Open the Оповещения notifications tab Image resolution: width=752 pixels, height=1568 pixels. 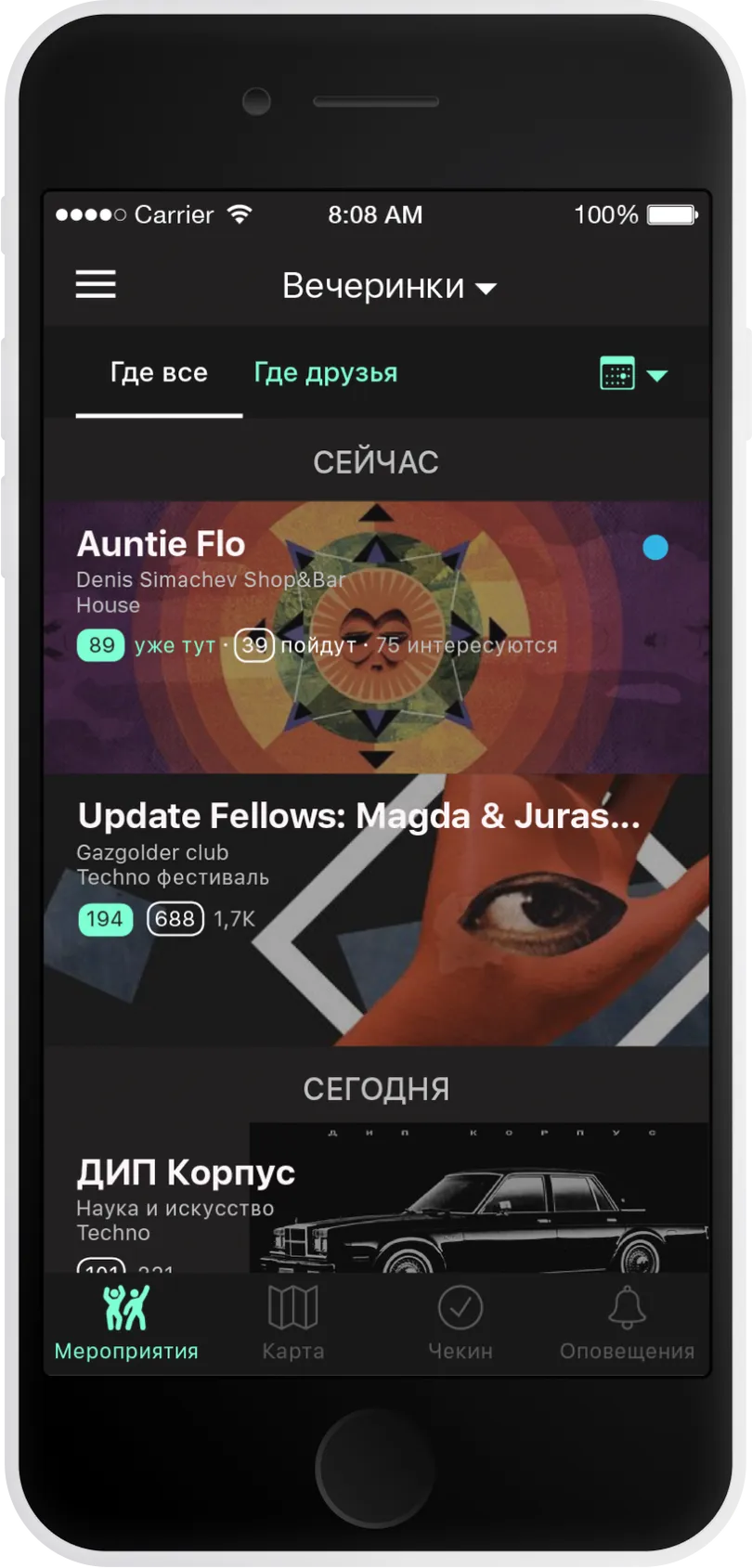(627, 1322)
